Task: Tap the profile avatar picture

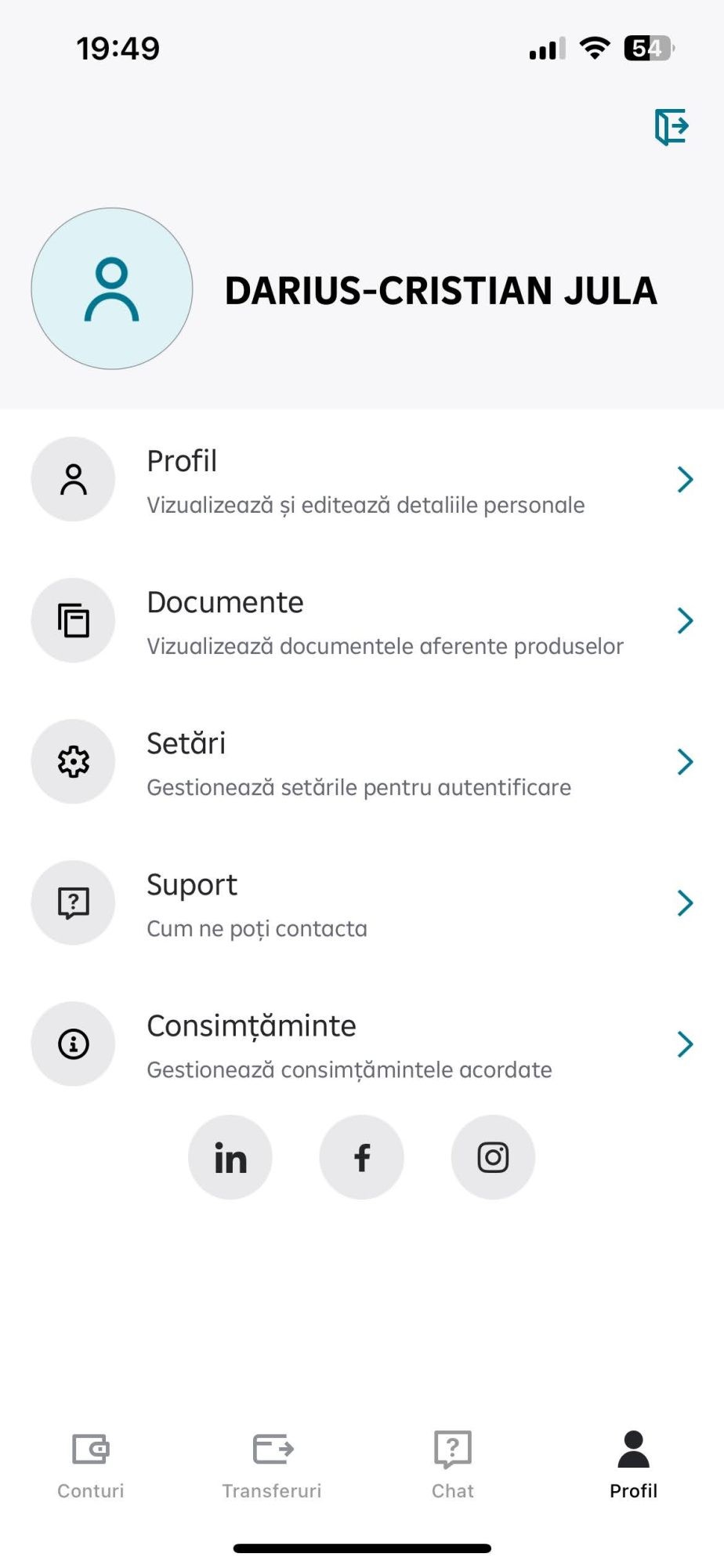Action: pos(112,289)
